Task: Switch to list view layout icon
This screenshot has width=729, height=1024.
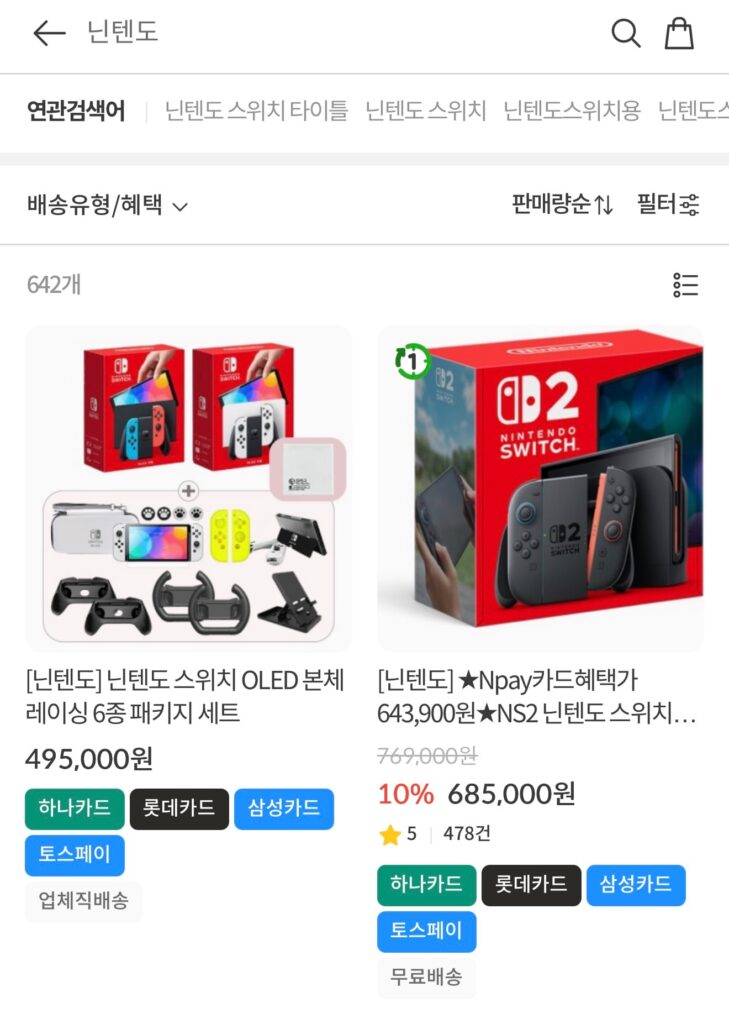Action: [x=686, y=286]
